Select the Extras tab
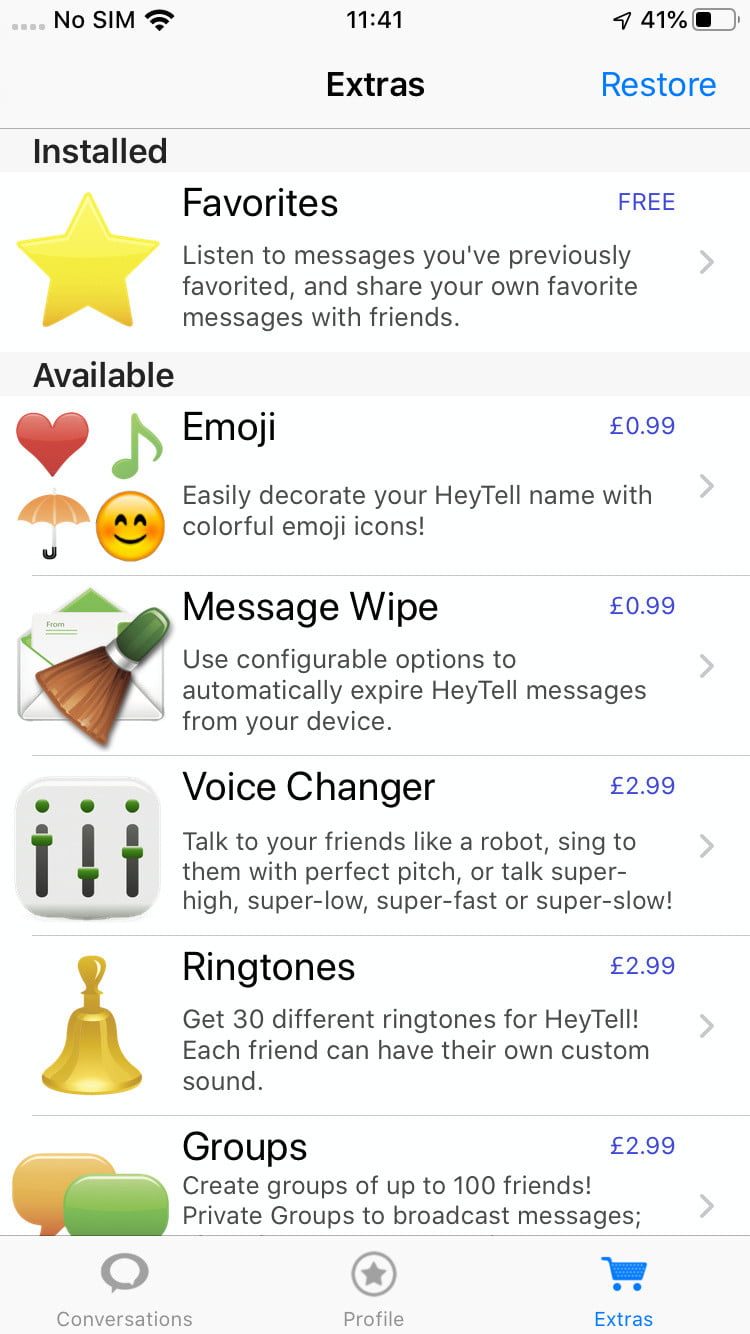This screenshot has height=1334, width=750. (623, 1290)
